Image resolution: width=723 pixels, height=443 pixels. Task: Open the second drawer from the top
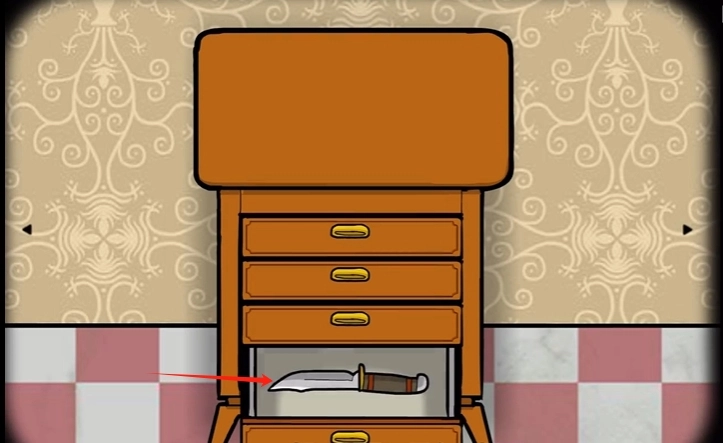350,275
